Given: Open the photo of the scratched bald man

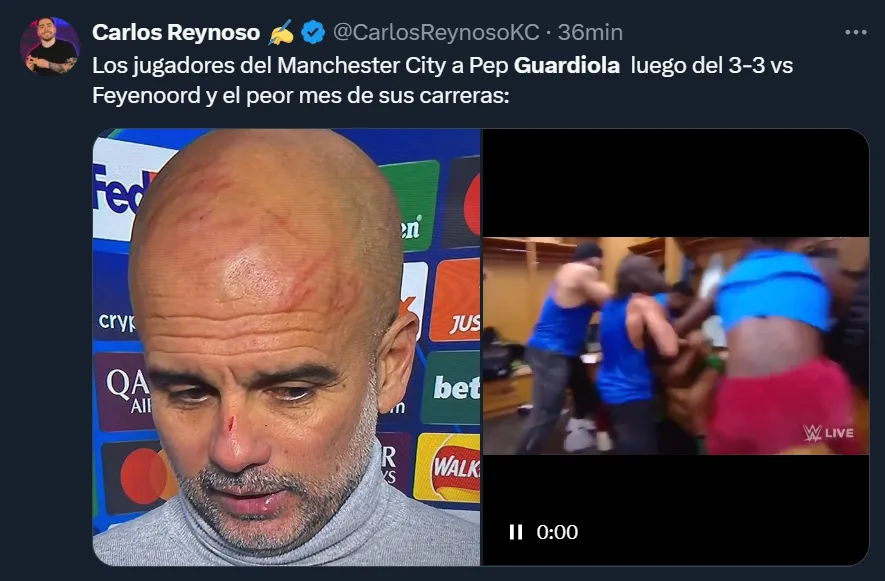Looking at the screenshot, I should pyautogui.click(x=287, y=346).
